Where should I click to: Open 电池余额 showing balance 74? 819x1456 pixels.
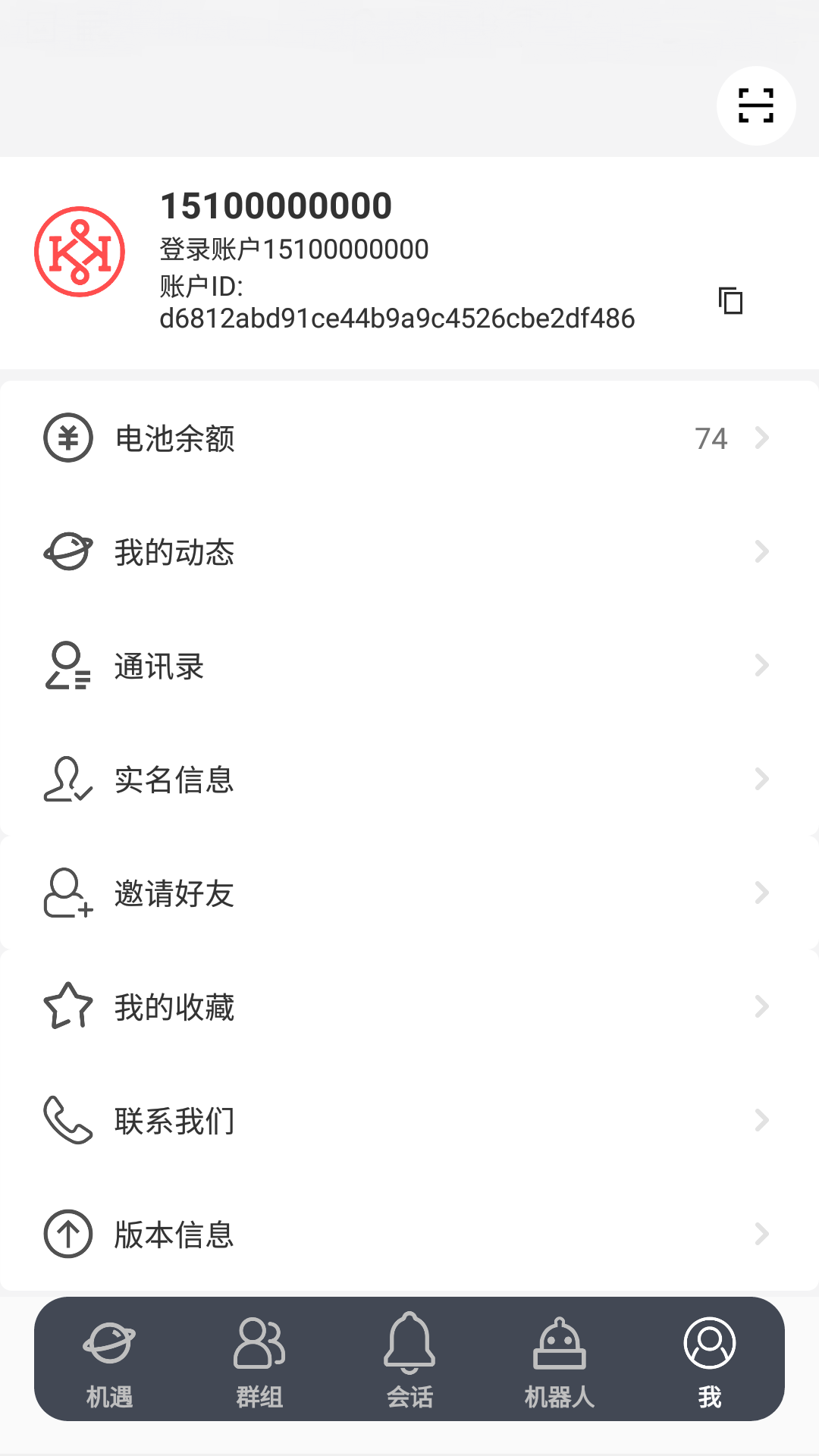(409, 438)
